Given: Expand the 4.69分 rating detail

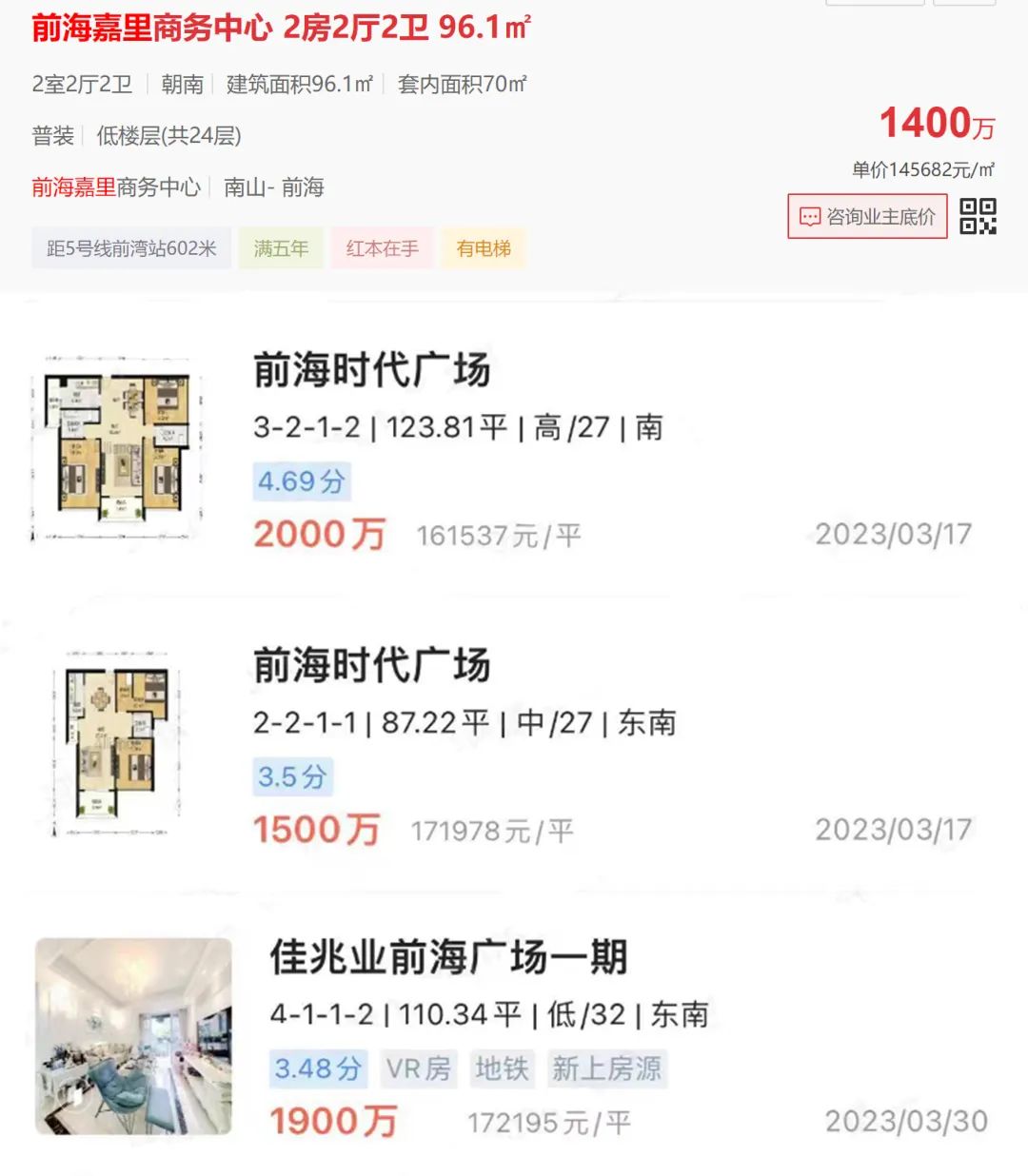Looking at the screenshot, I should point(301,481).
